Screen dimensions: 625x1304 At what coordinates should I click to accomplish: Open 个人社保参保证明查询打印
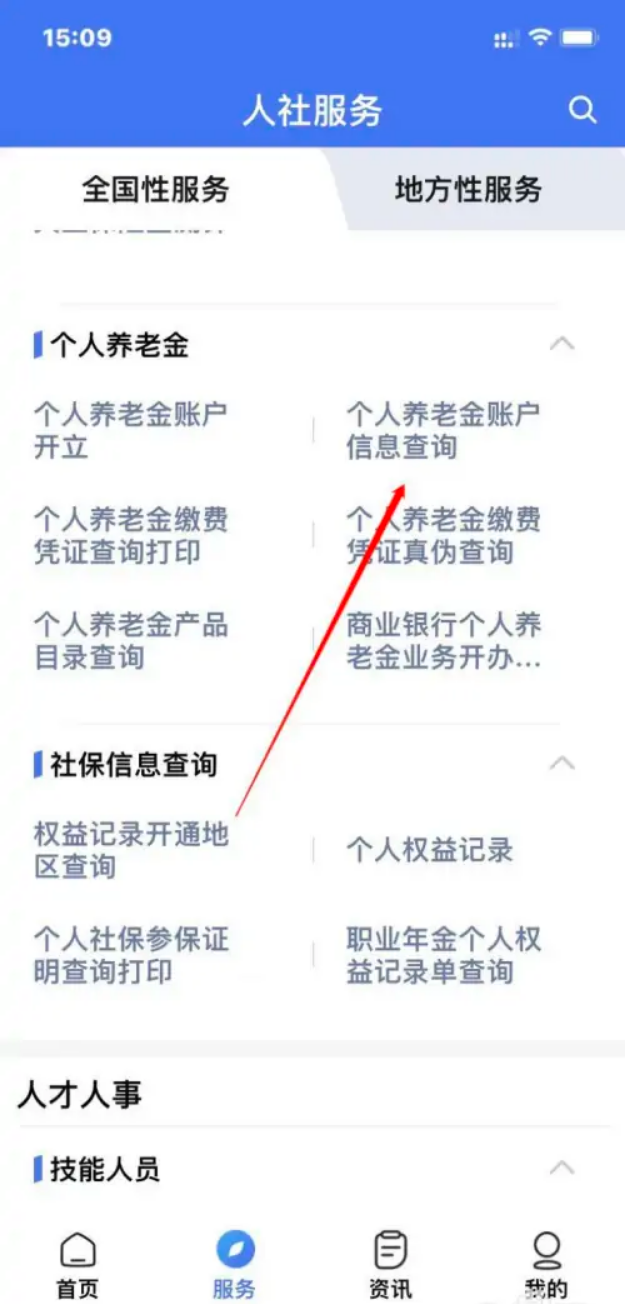pos(130,955)
